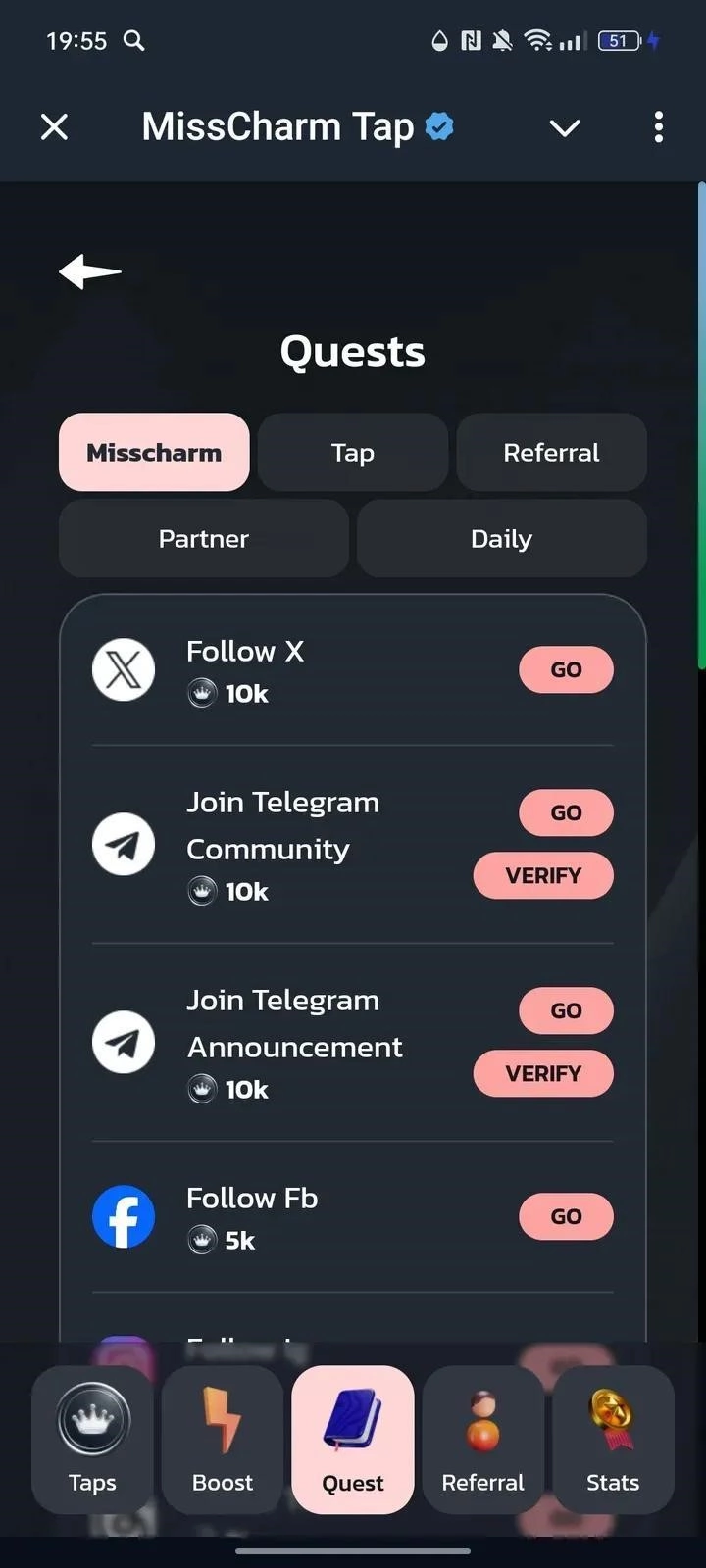Verify the Join Telegram Announcement quest
706x1568 pixels.
coord(543,1073)
